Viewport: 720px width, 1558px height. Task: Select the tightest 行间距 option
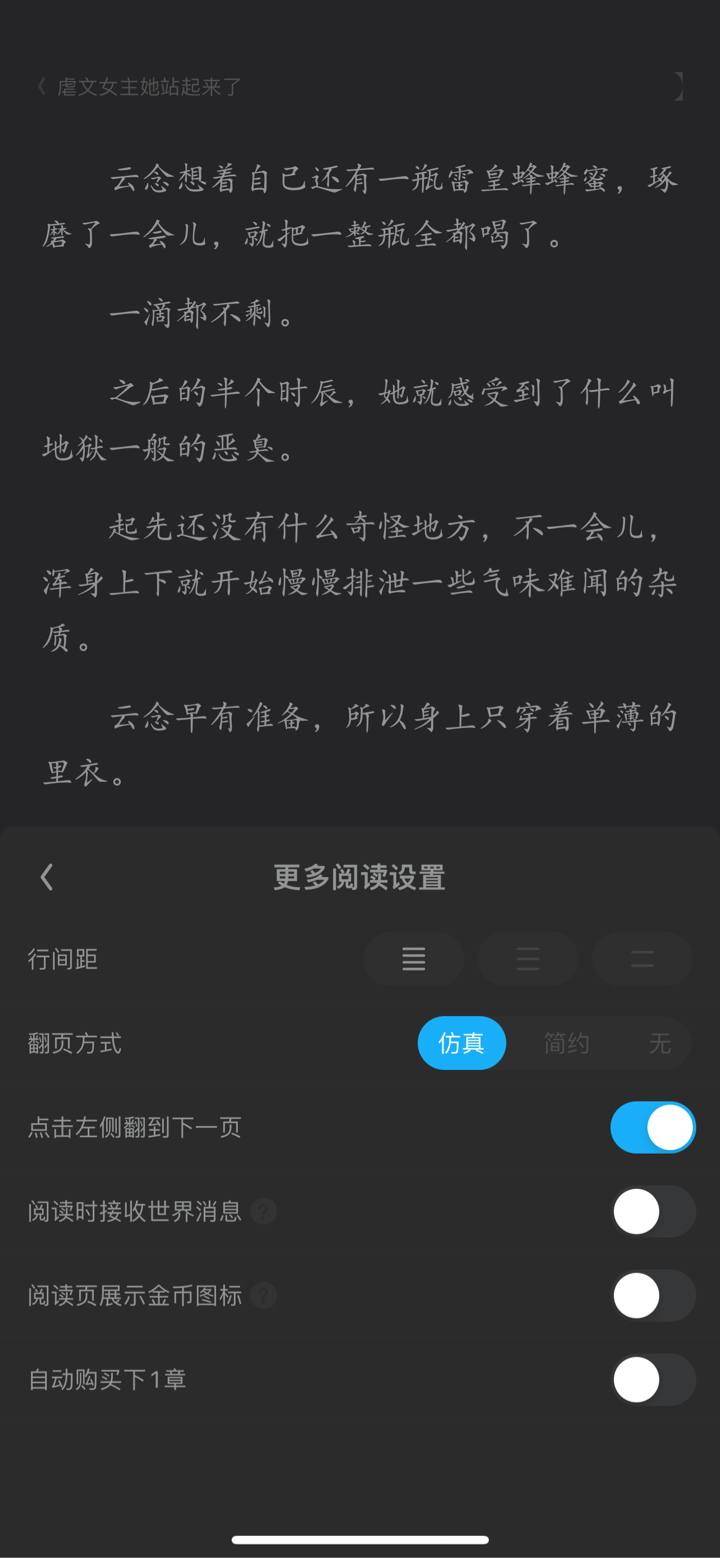tap(413, 960)
